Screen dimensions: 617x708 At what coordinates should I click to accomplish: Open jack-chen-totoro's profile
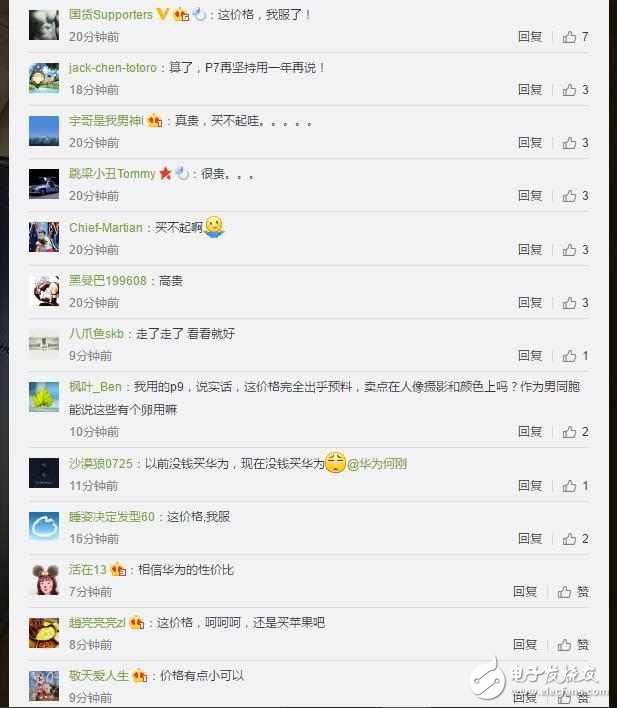112,68
